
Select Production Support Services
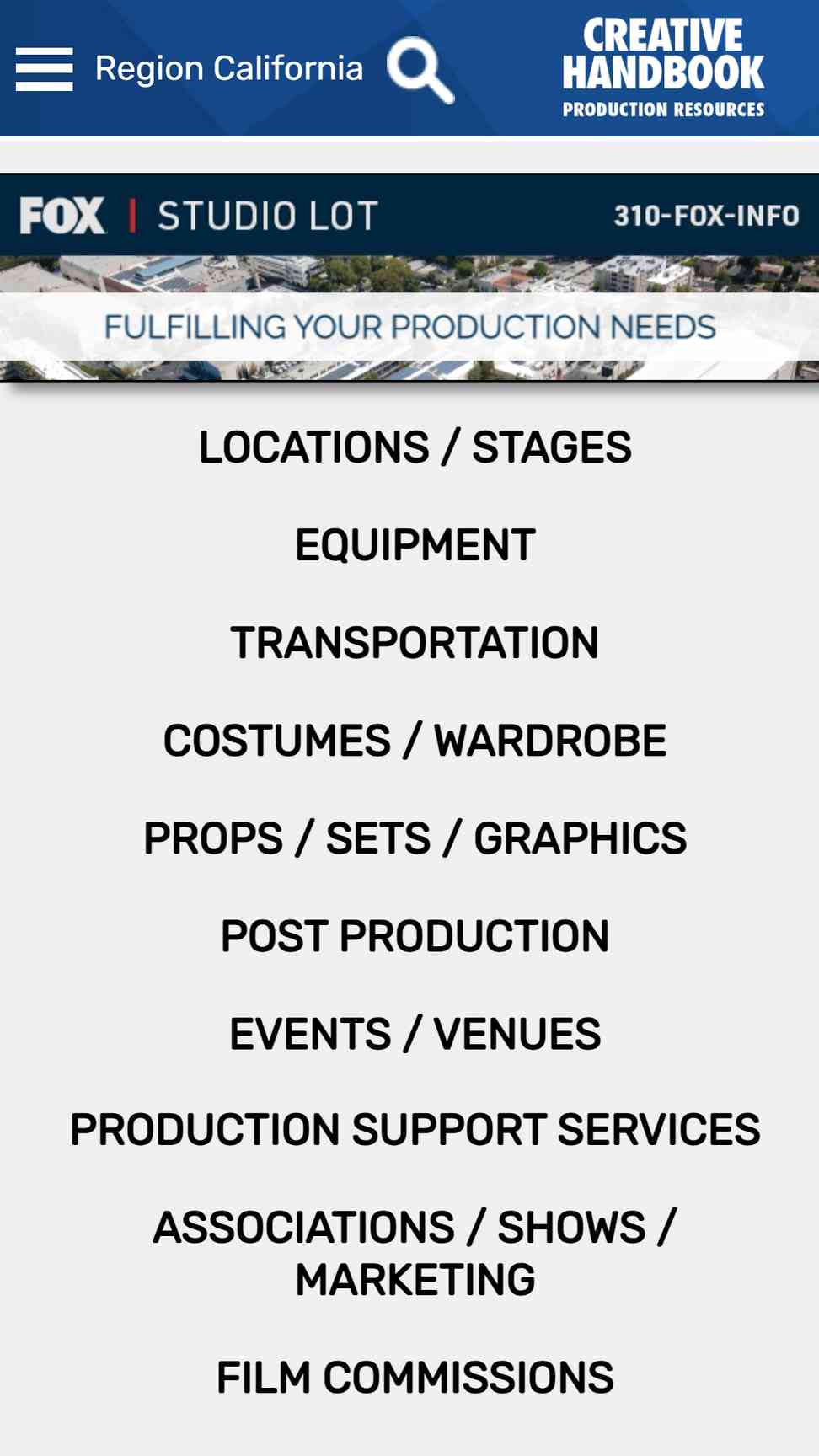point(415,1129)
